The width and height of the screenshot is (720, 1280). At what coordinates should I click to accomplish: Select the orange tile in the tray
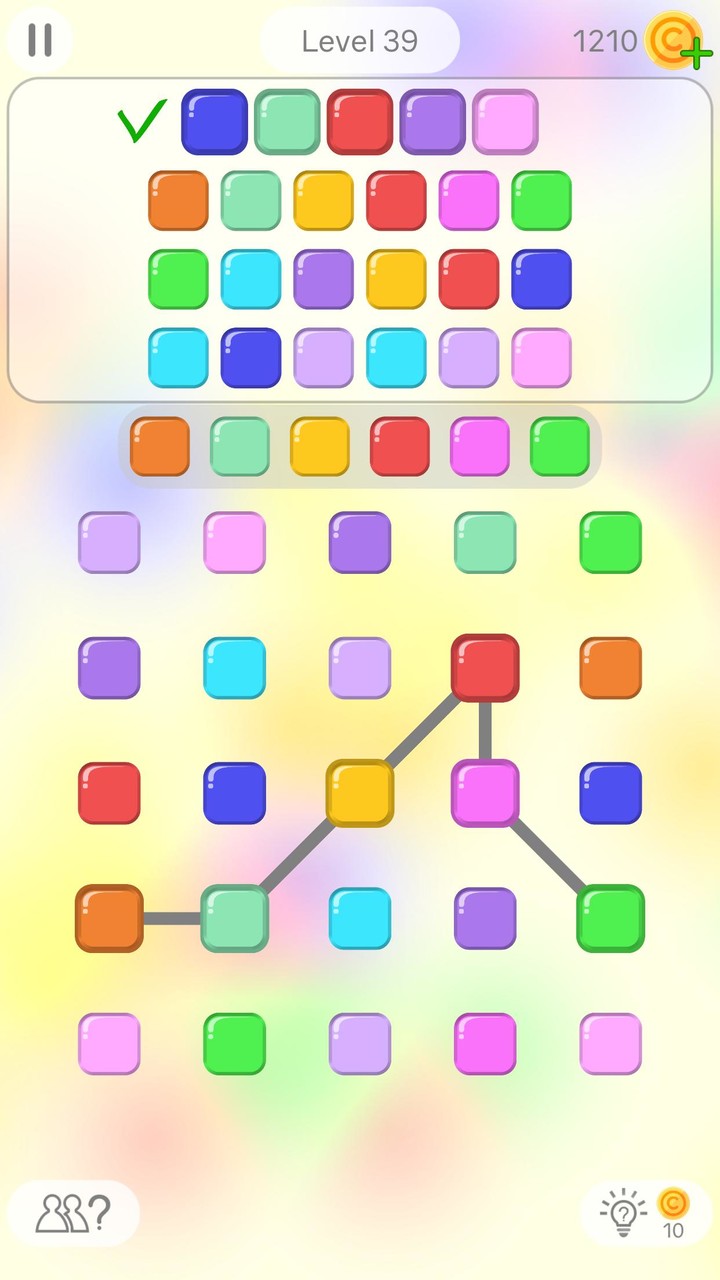coord(160,445)
